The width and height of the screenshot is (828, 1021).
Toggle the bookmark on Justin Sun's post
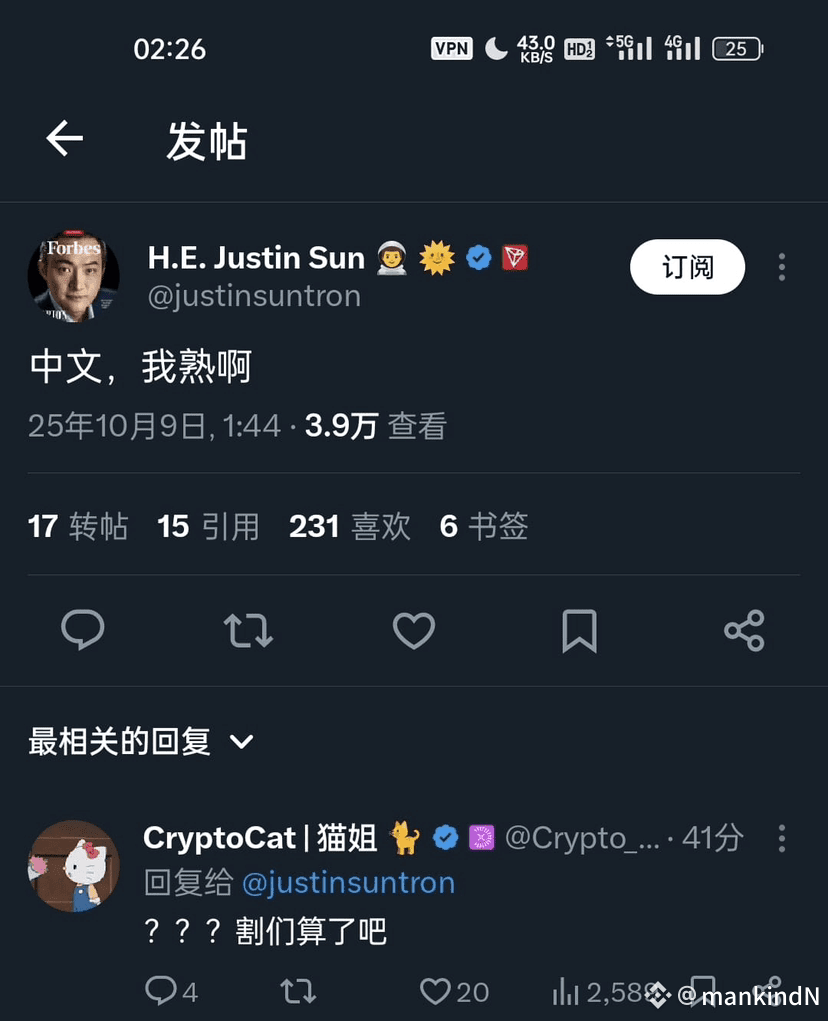[579, 630]
